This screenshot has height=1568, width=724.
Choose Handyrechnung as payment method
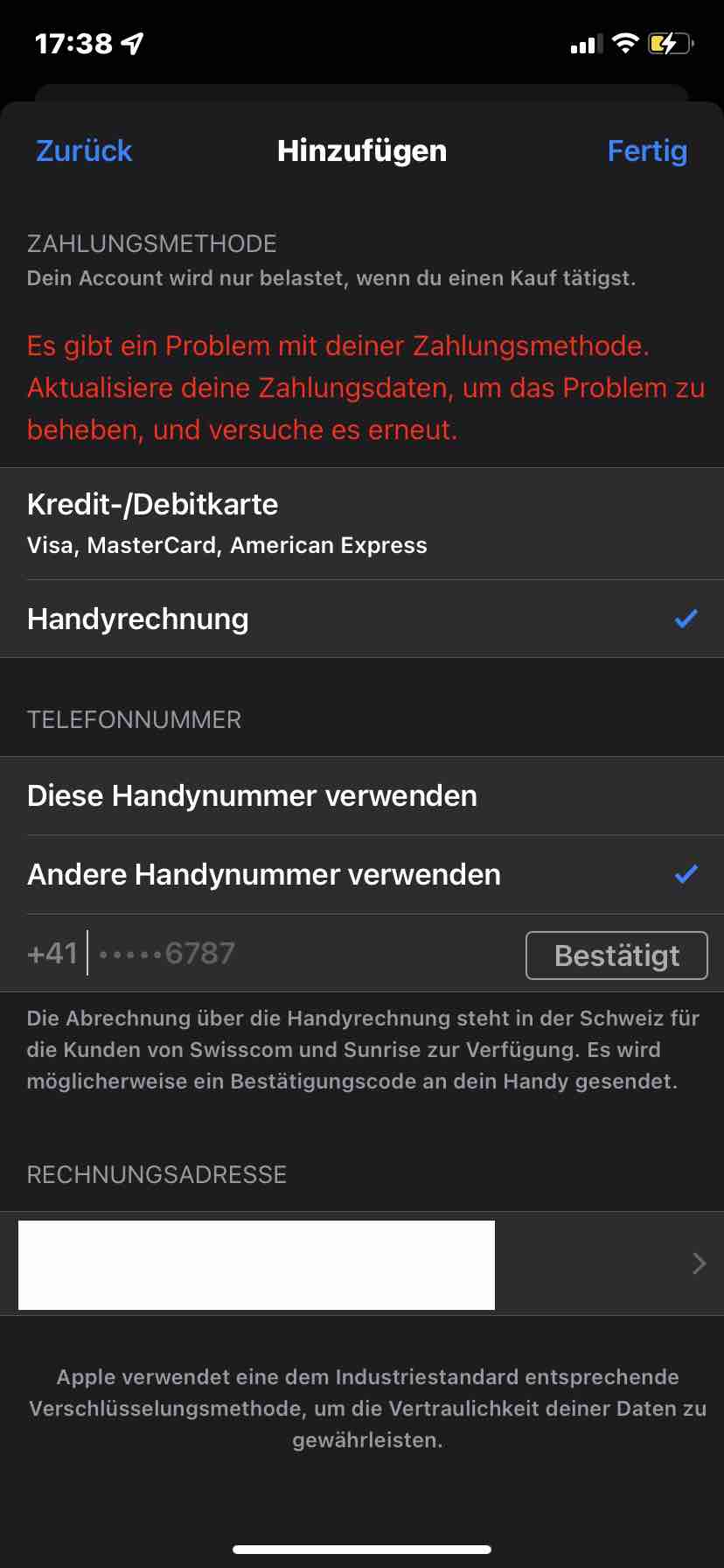pos(362,619)
